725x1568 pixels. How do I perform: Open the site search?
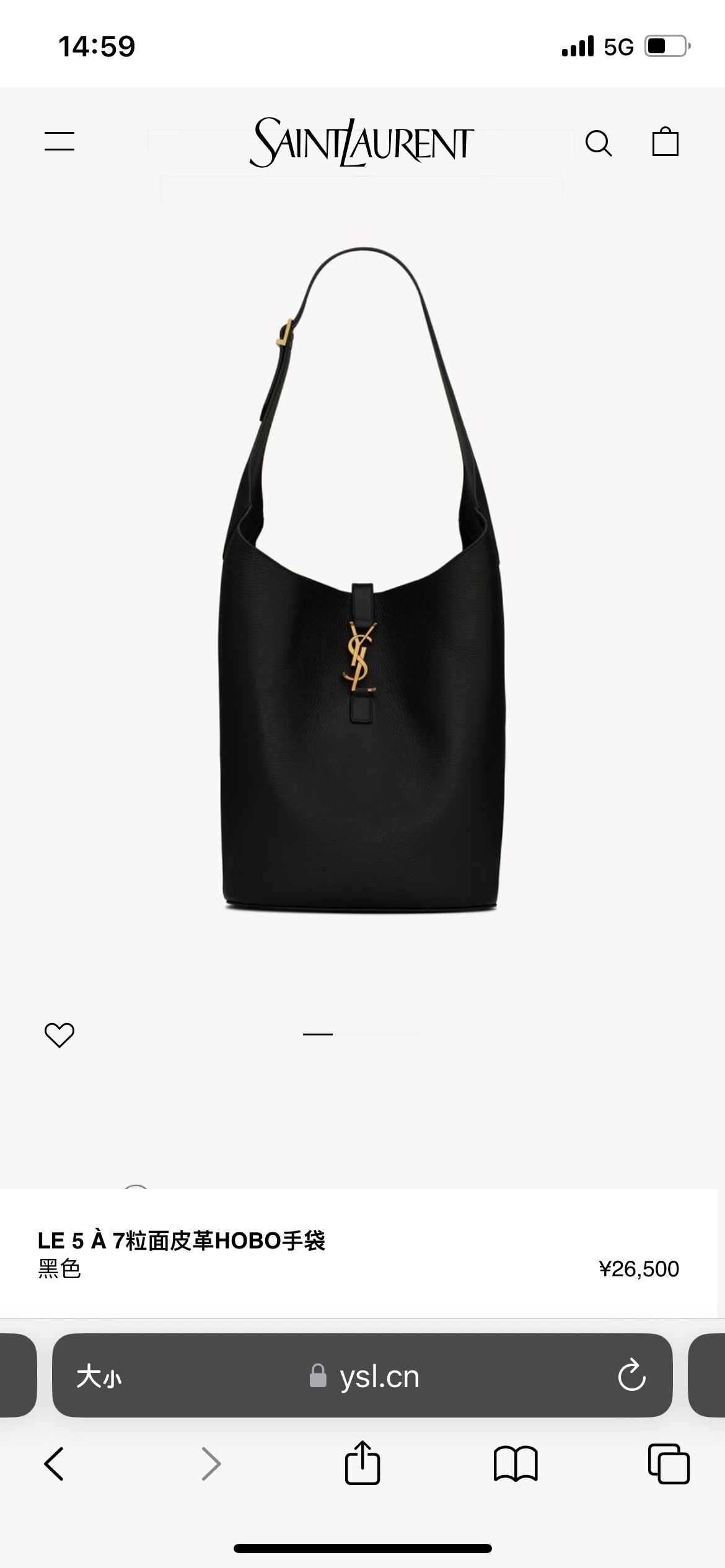(599, 143)
